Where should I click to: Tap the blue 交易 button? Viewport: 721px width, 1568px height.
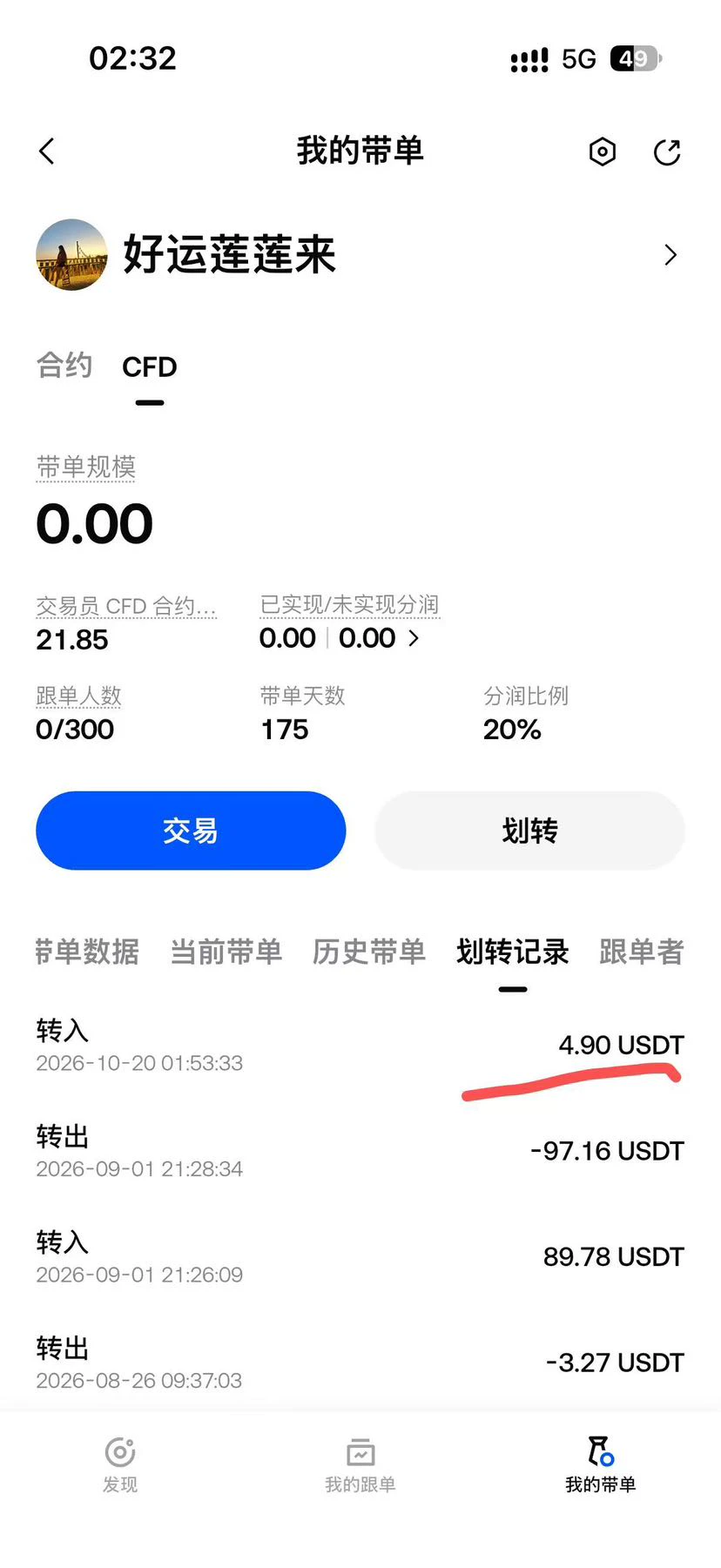pyautogui.click(x=191, y=831)
